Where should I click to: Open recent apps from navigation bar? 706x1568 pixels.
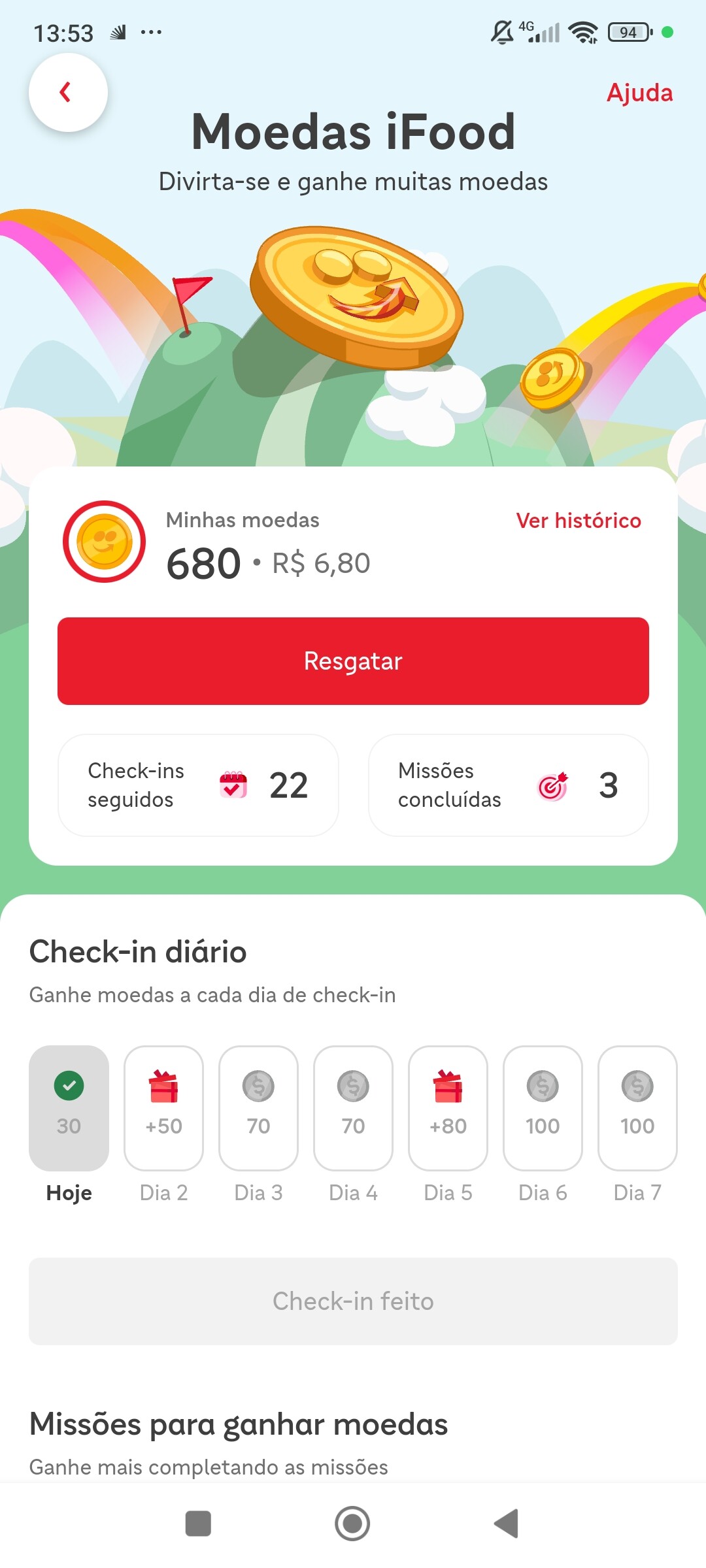(x=198, y=1524)
